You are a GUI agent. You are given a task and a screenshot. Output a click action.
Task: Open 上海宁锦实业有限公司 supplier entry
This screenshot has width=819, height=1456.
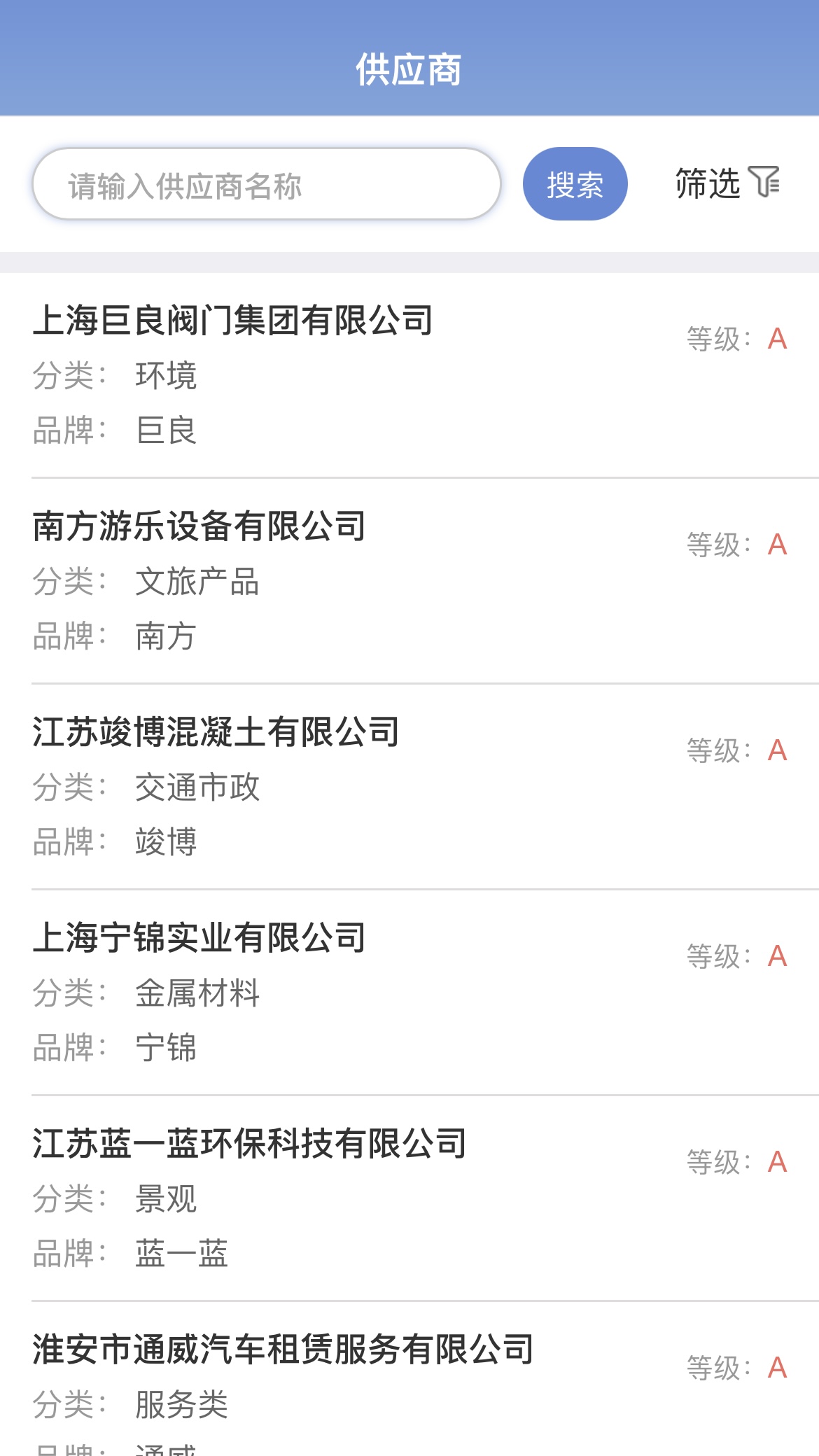coord(199,938)
